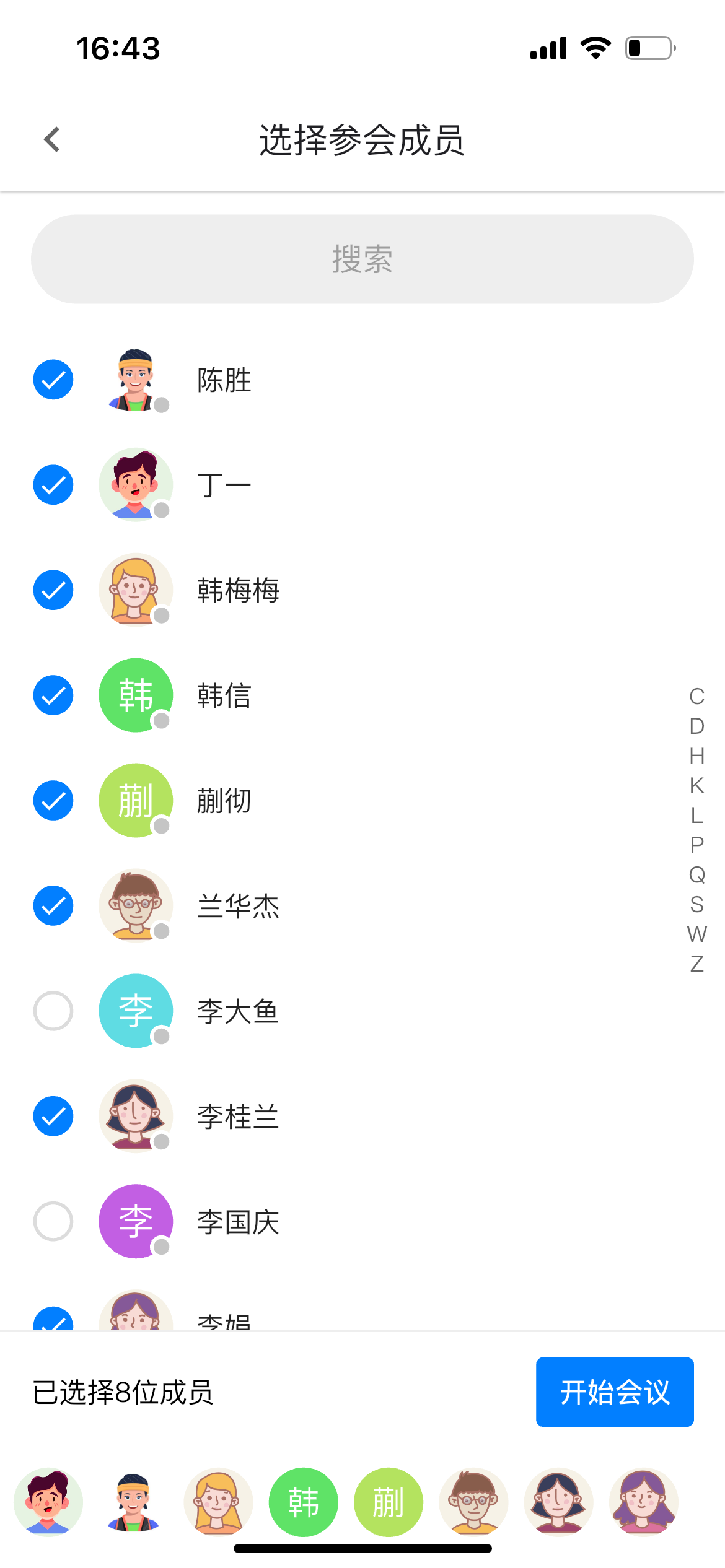Uncheck 兰华杰 in the list
The image size is (725, 1568).
pos(53,906)
